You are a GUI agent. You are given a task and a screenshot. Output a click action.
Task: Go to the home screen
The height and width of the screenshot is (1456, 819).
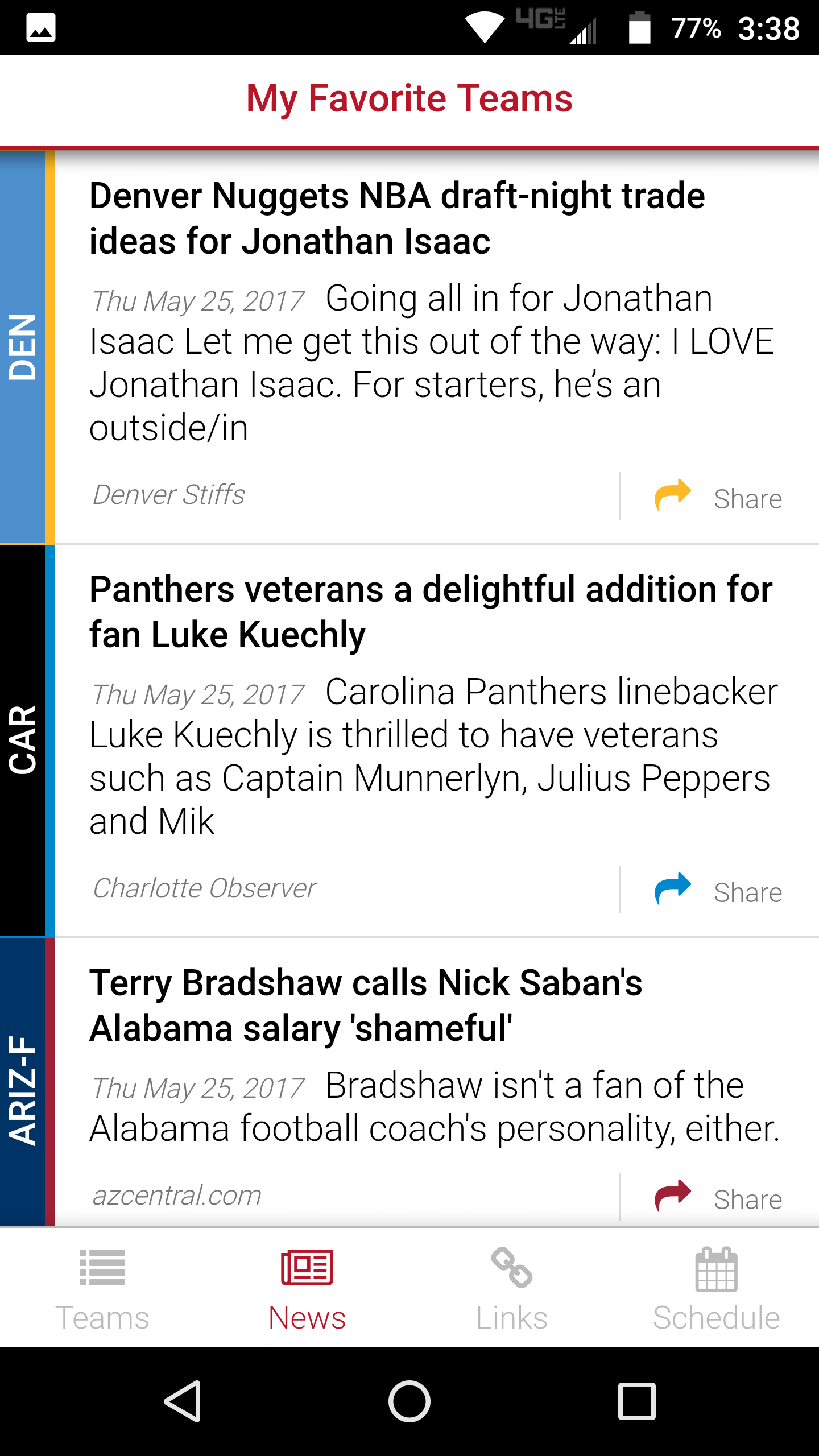pos(409,1401)
